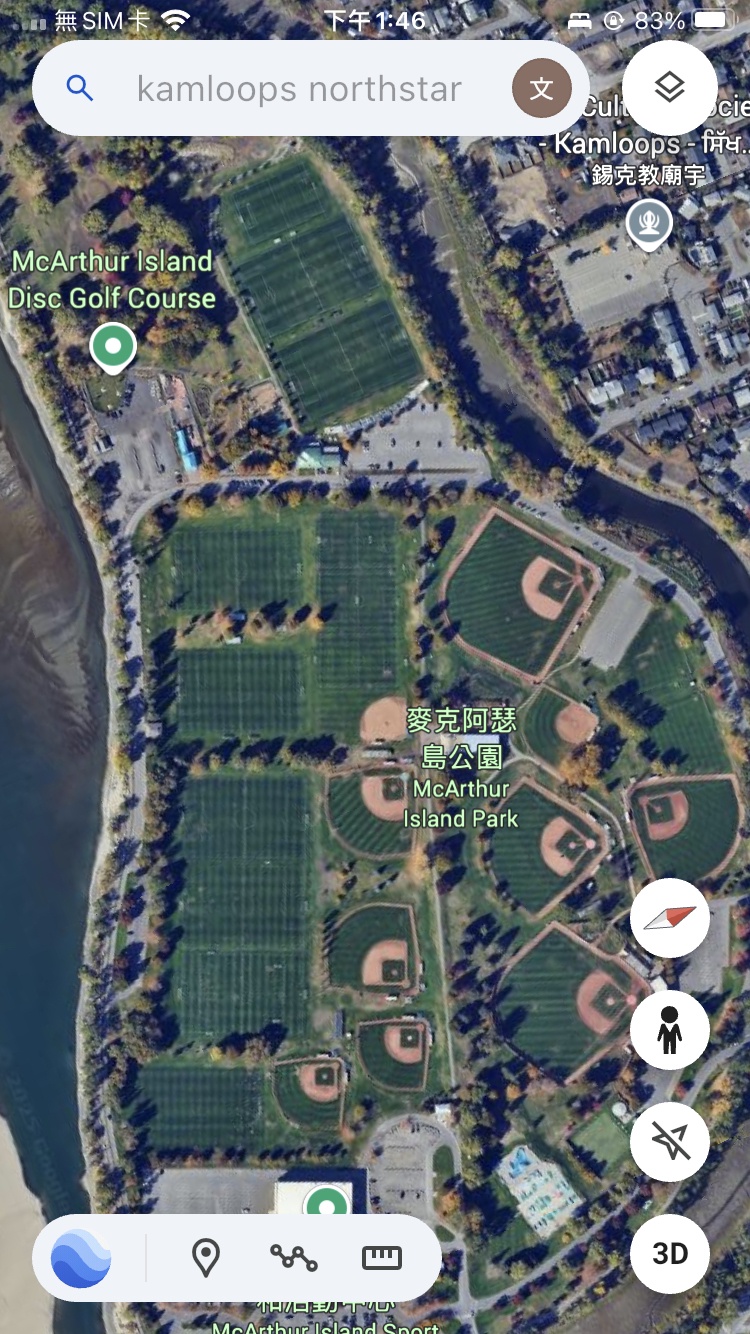The image size is (750, 1334).
Task: Tap the location tracking arrow button
Action: coord(669,1141)
